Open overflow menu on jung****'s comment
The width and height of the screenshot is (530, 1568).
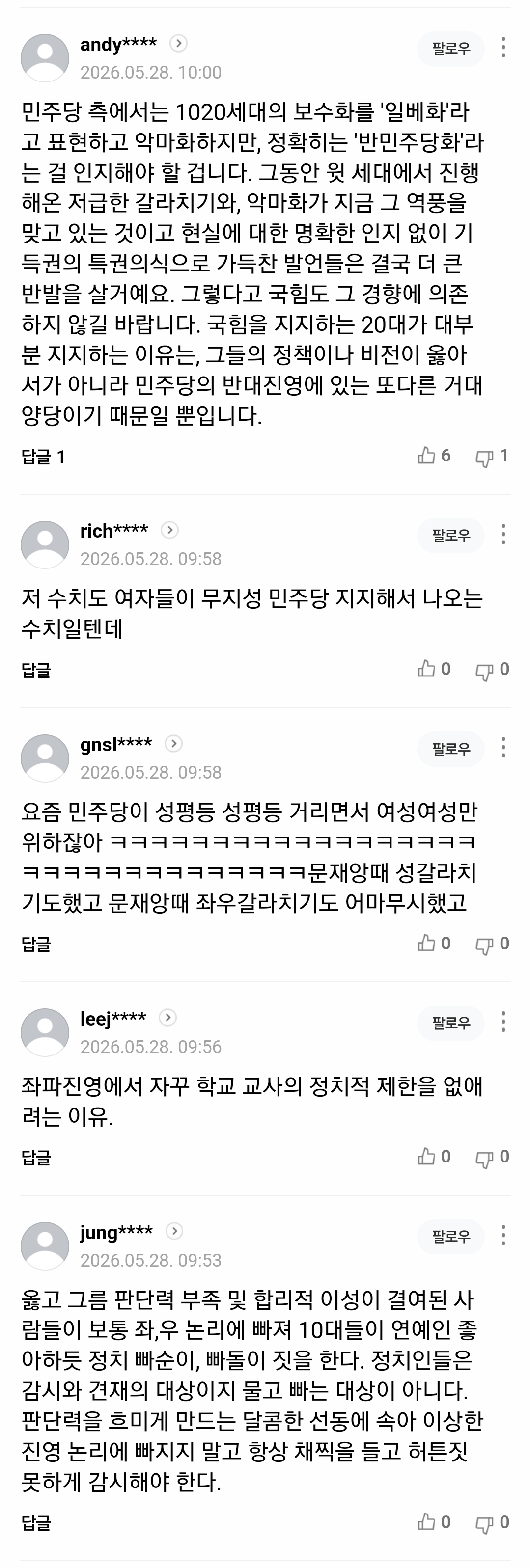pyautogui.click(x=503, y=1235)
